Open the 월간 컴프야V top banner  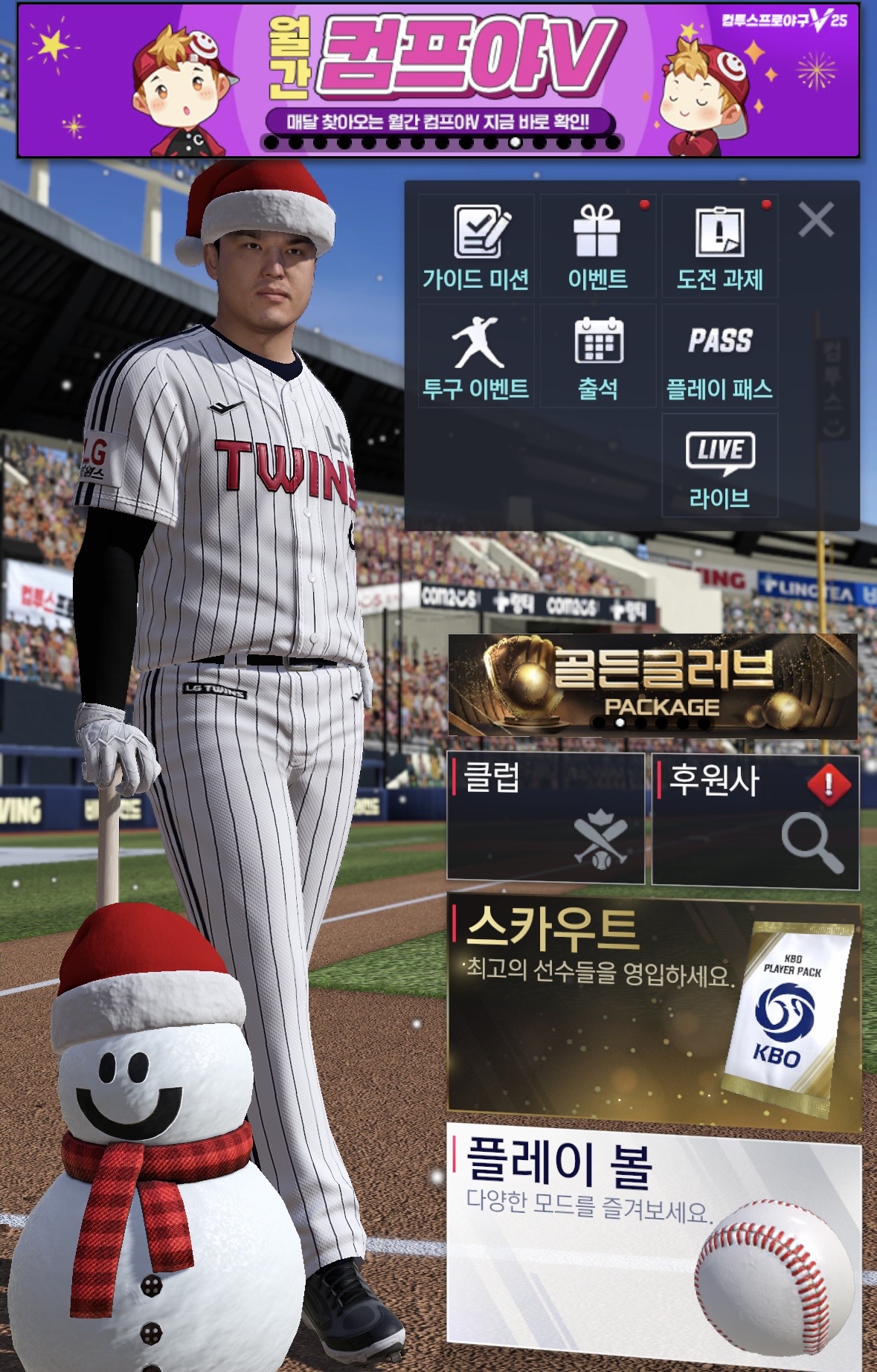pyautogui.click(x=438, y=80)
